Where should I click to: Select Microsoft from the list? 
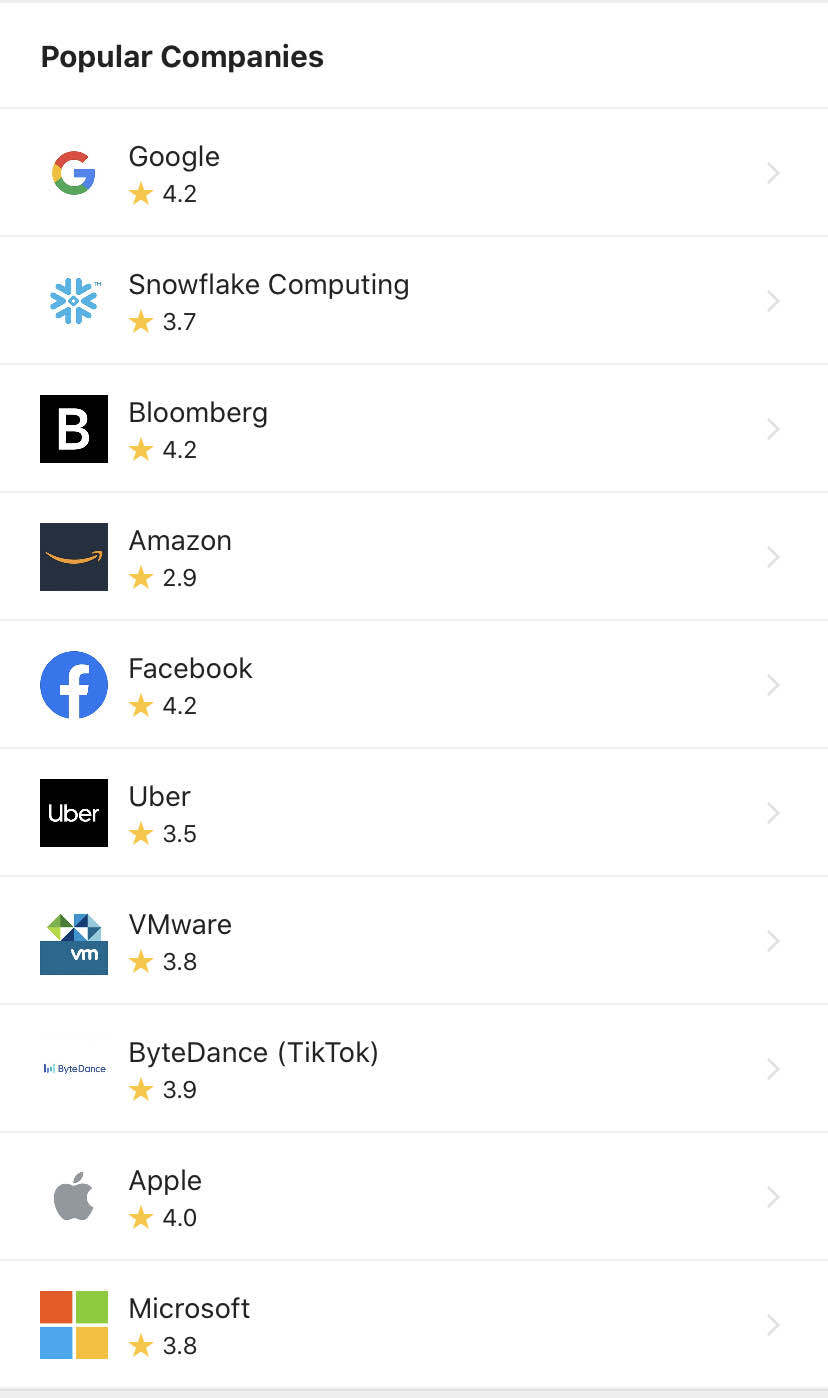tap(413, 1325)
